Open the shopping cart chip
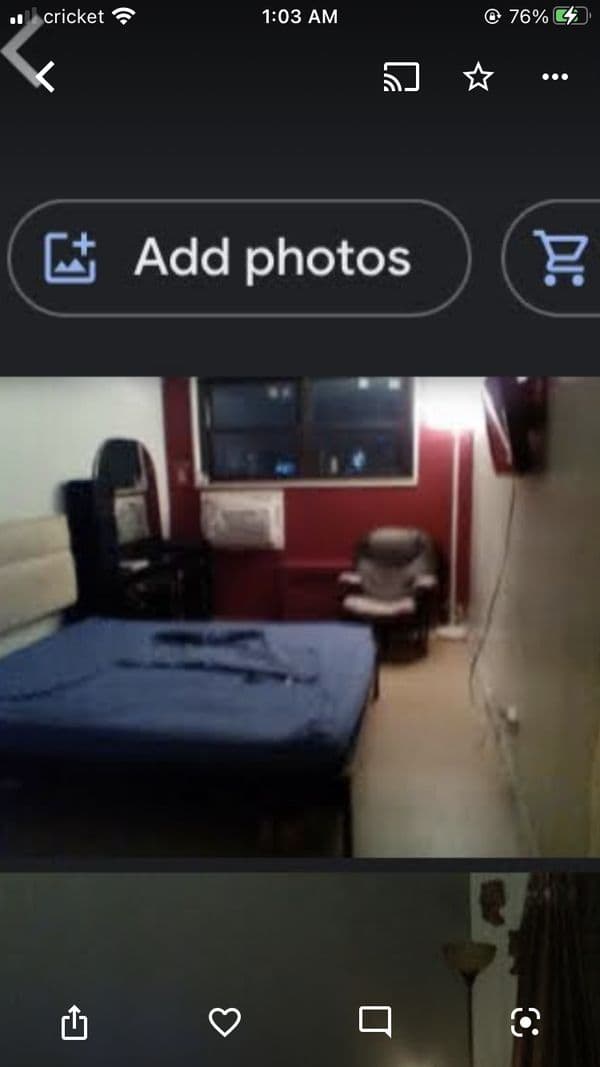The height and width of the screenshot is (1067, 600). click(559, 258)
